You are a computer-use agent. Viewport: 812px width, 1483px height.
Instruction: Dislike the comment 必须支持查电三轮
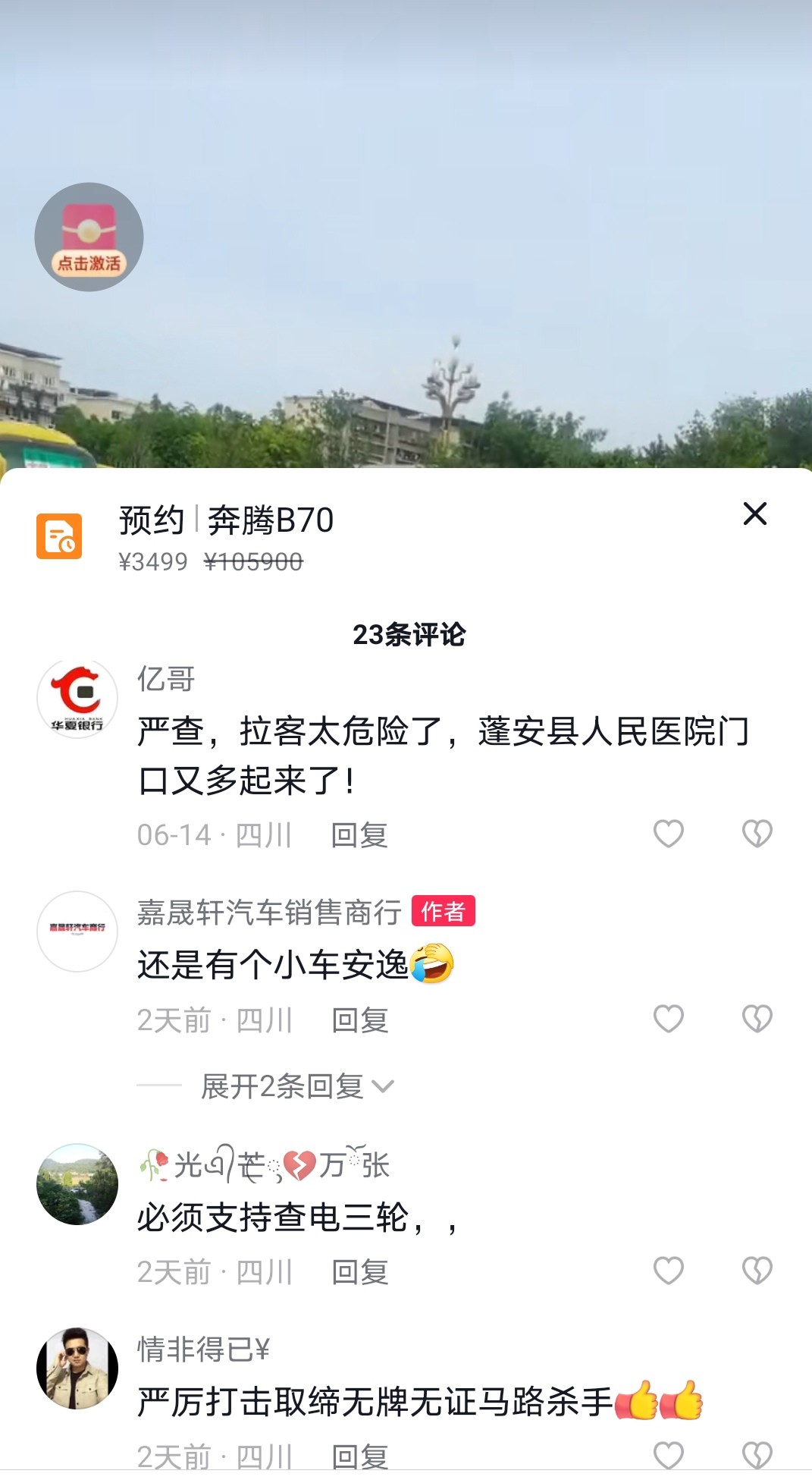[756, 1271]
